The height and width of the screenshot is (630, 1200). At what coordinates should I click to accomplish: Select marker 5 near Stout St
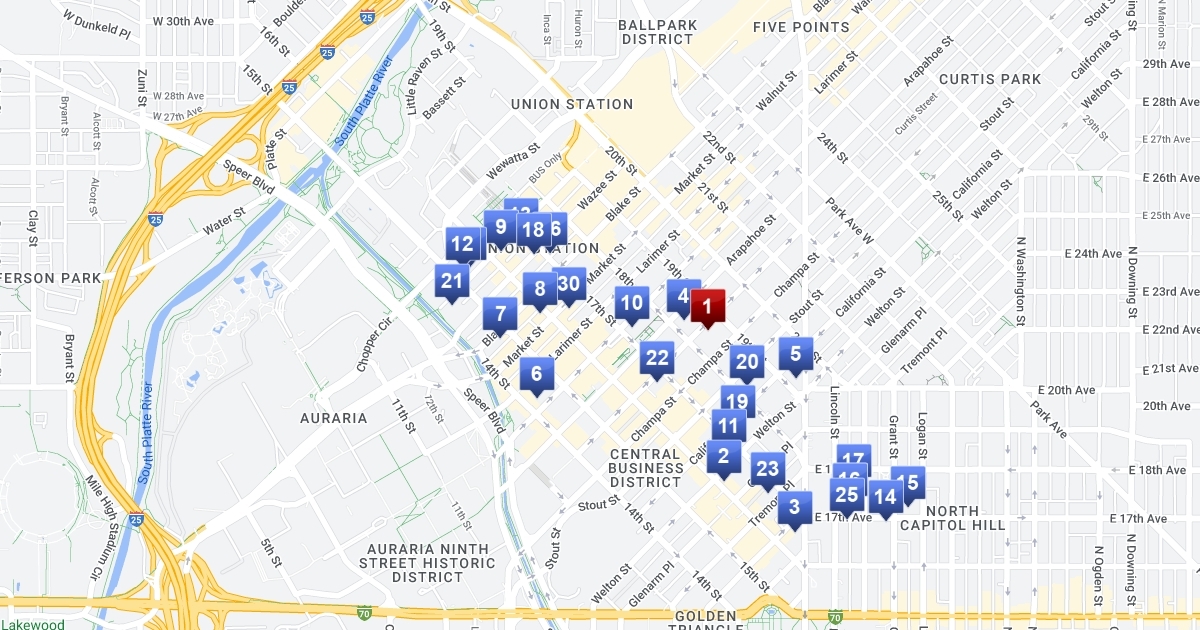[x=796, y=353]
